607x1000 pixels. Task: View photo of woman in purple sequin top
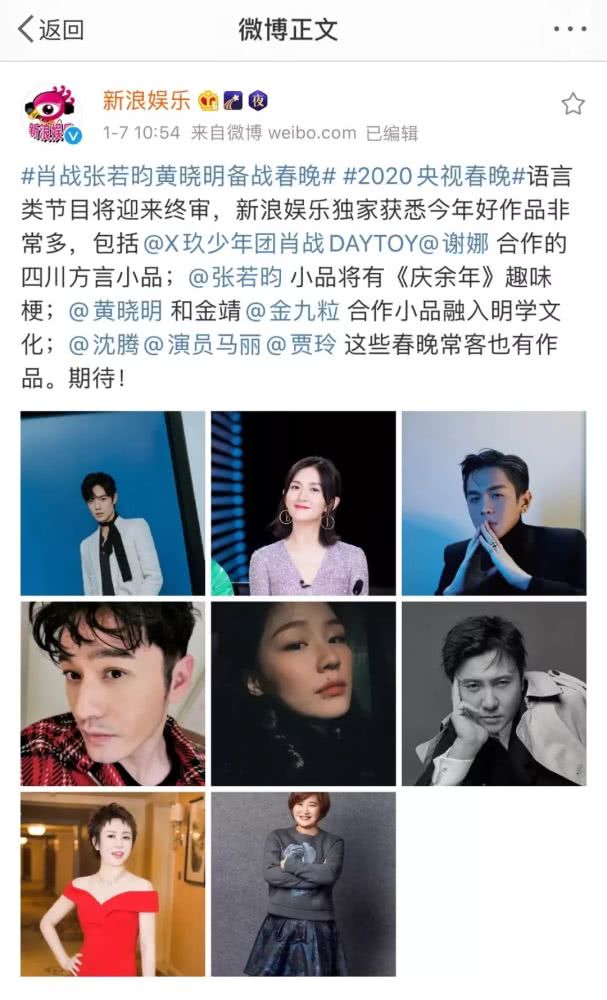[x=303, y=503]
